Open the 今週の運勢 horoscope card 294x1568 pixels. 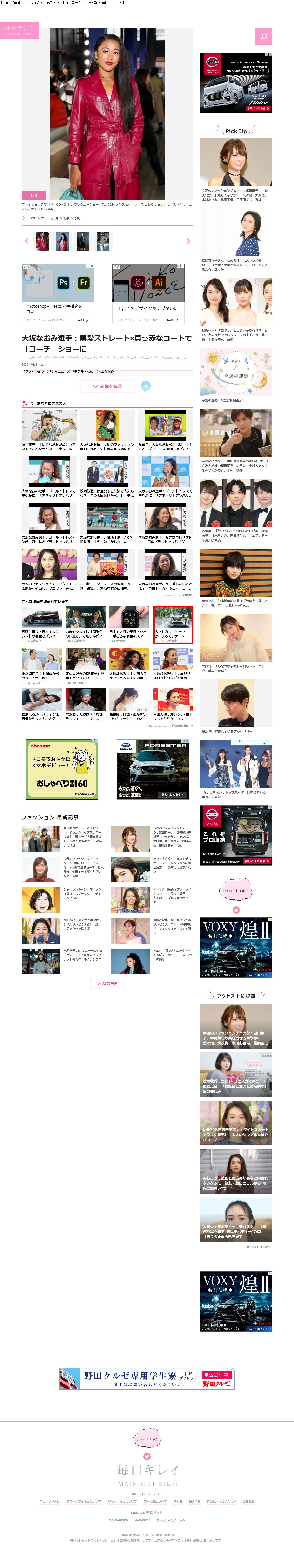236,373
